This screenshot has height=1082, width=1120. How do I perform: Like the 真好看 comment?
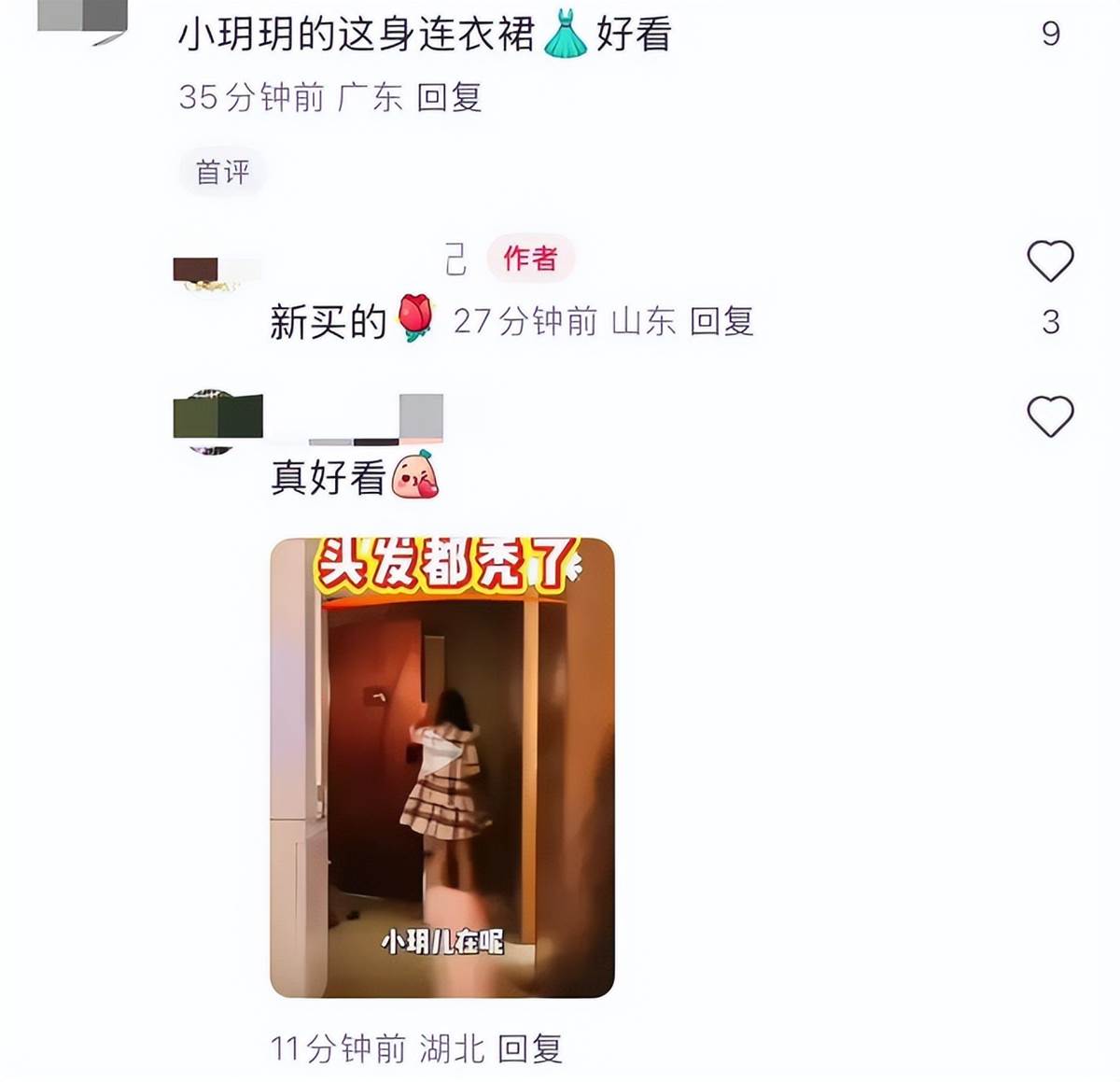point(1050,416)
